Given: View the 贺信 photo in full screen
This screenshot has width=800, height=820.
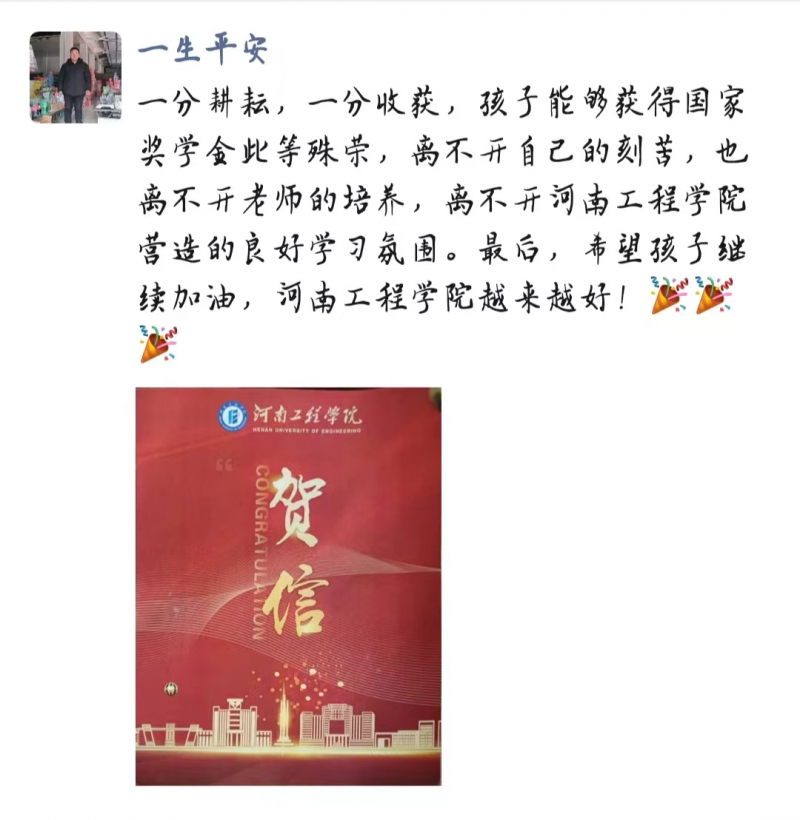Looking at the screenshot, I should point(288,585).
